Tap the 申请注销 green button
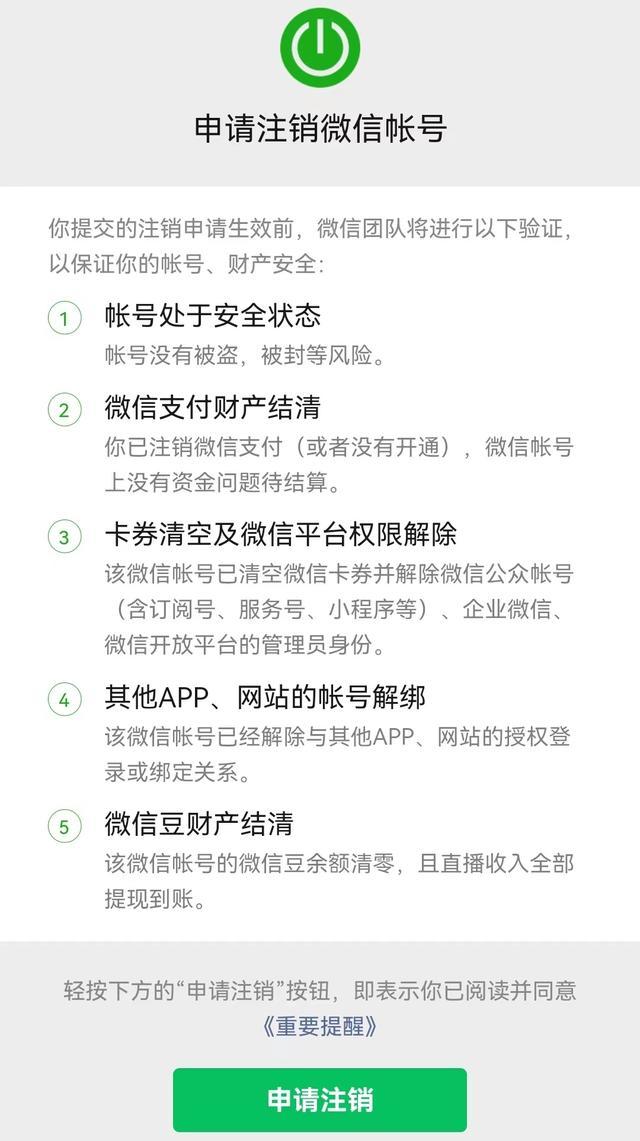This screenshot has width=640, height=1141. click(x=320, y=1099)
